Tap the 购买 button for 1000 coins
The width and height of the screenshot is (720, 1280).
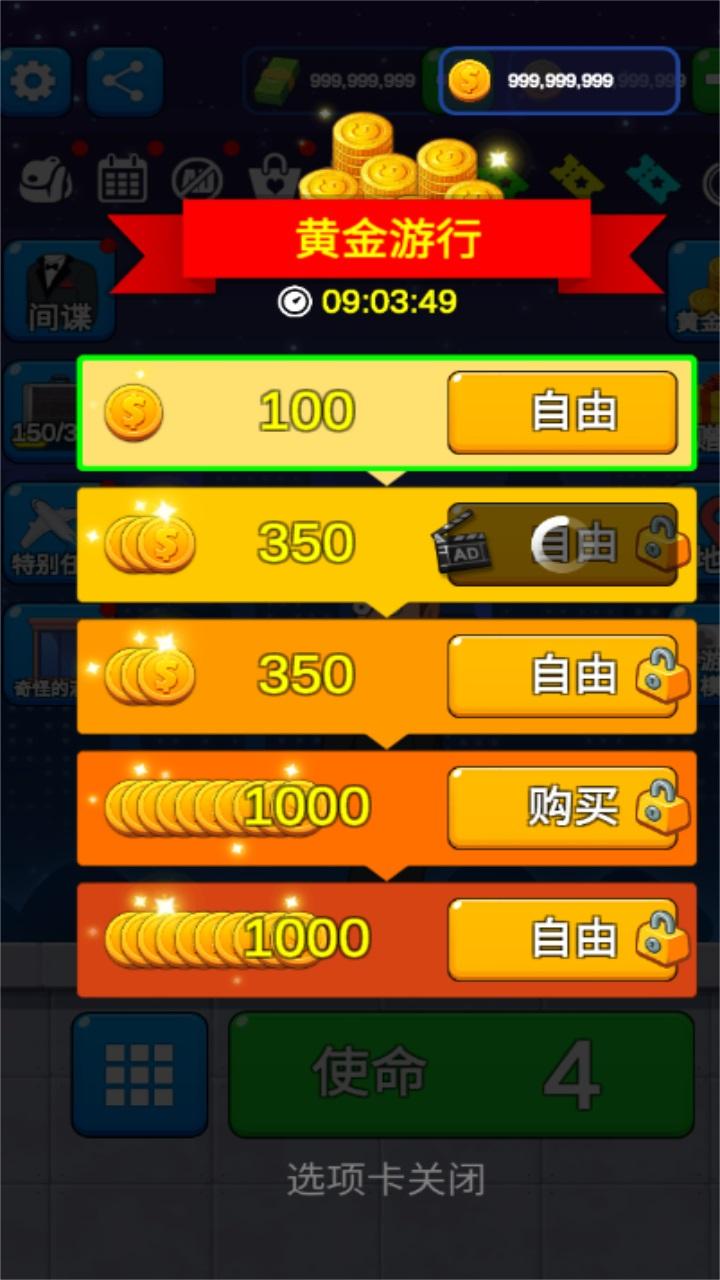point(562,808)
